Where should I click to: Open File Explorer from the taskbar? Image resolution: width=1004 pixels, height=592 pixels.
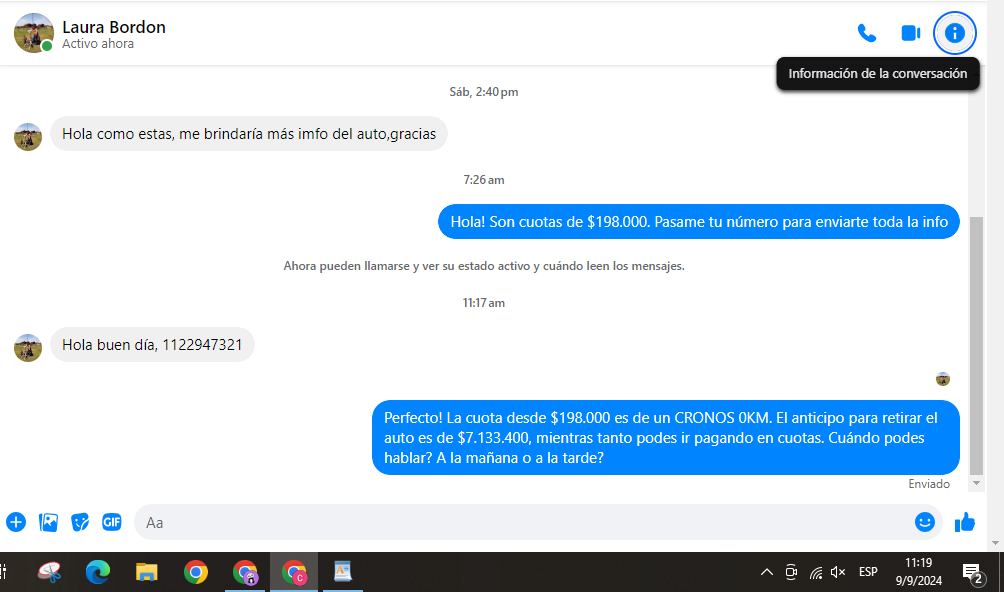pos(147,572)
